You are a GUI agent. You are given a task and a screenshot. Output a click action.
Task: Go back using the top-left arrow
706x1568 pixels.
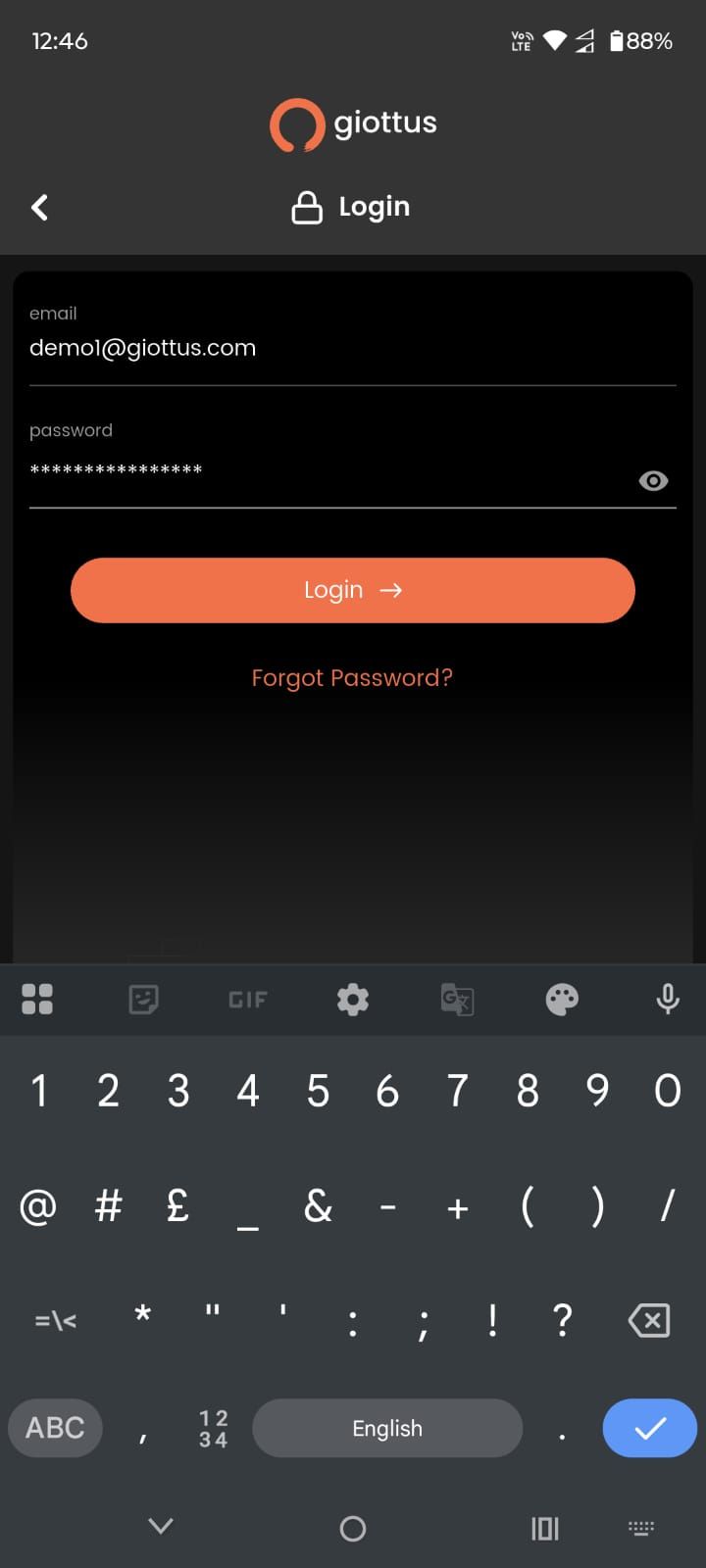pyautogui.click(x=39, y=207)
